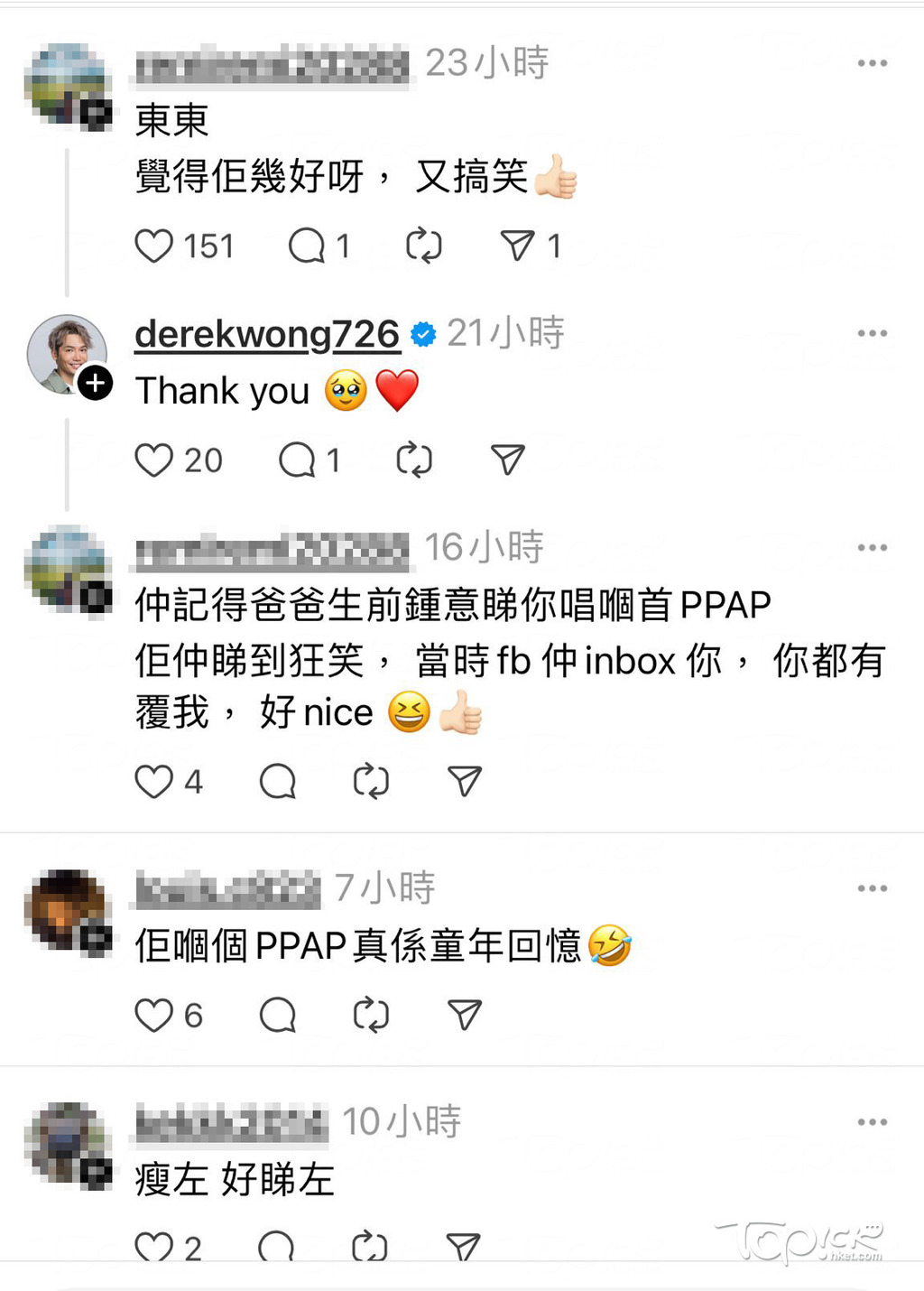924x1291 pixels.
Task: Follow derekwong726 via plus badge
Action: coord(95,384)
